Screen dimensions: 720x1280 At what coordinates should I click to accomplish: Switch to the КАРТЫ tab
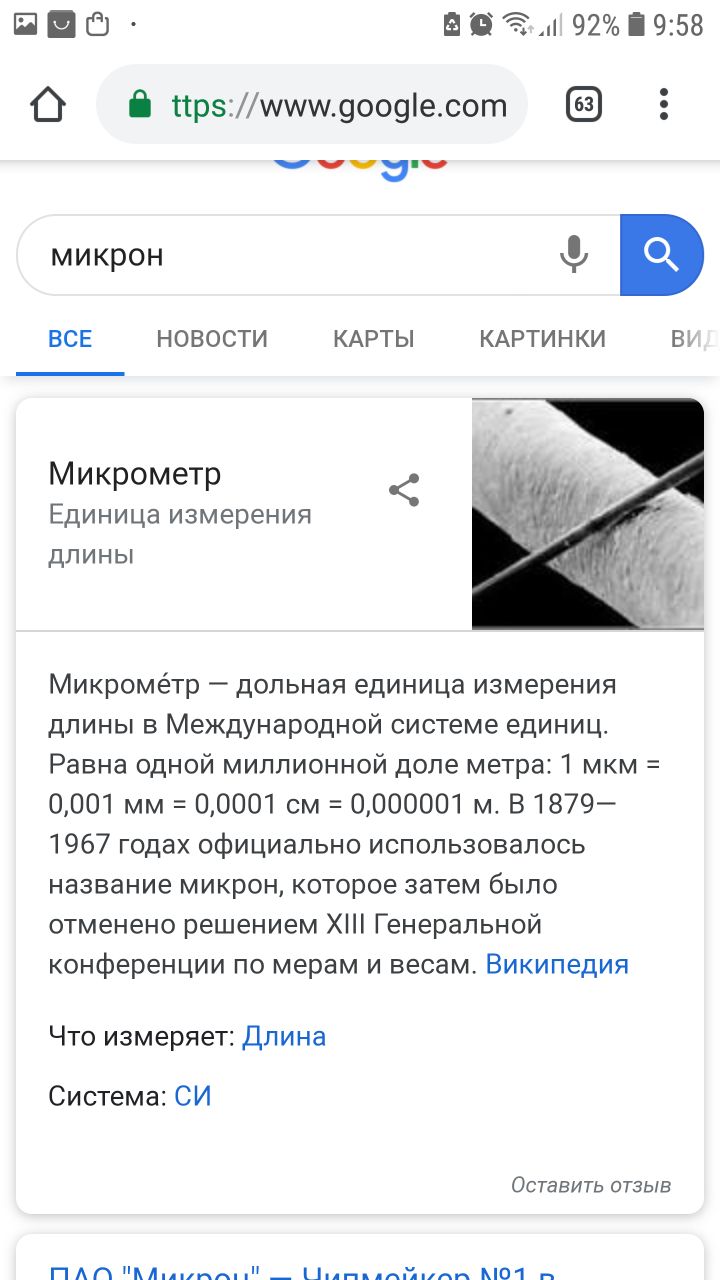(373, 339)
